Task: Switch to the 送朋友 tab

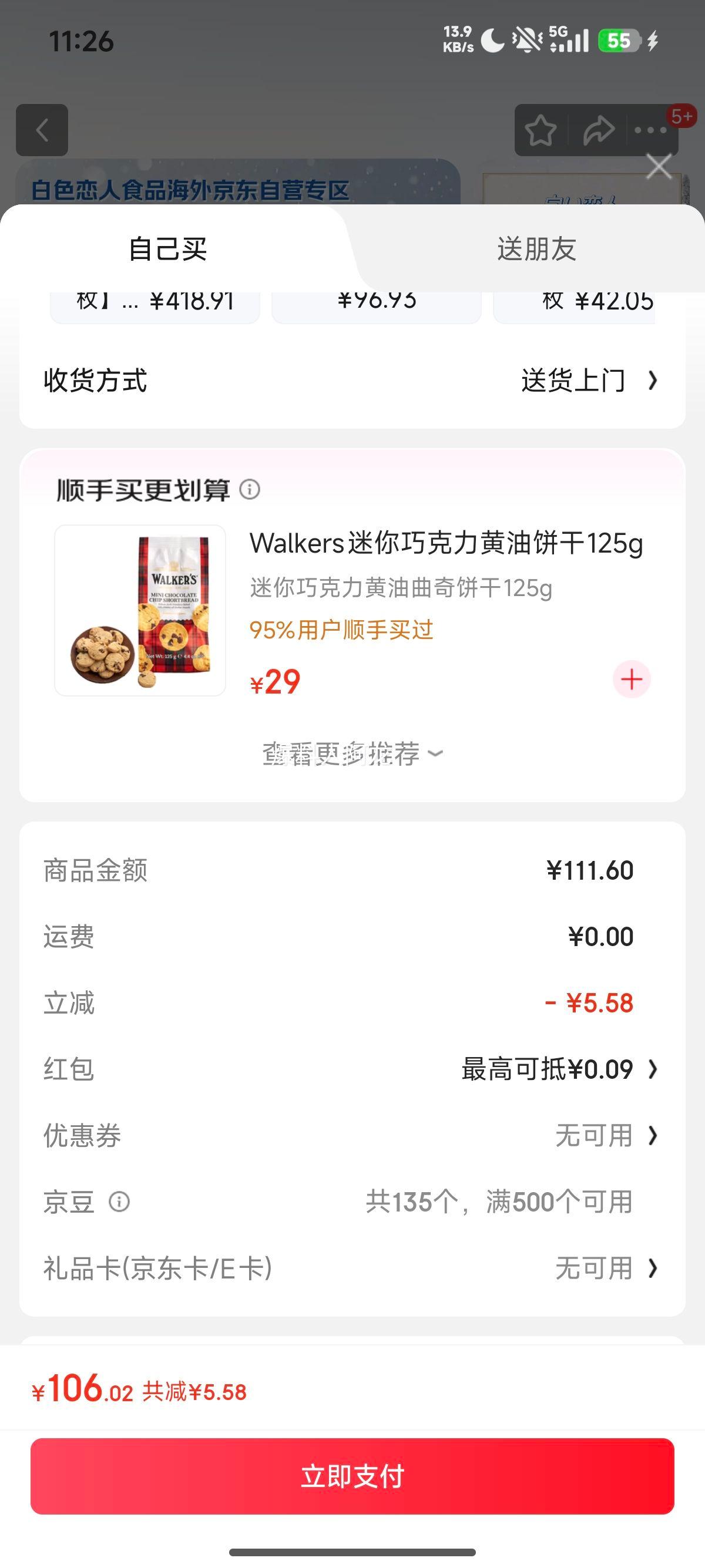Action: (536, 249)
